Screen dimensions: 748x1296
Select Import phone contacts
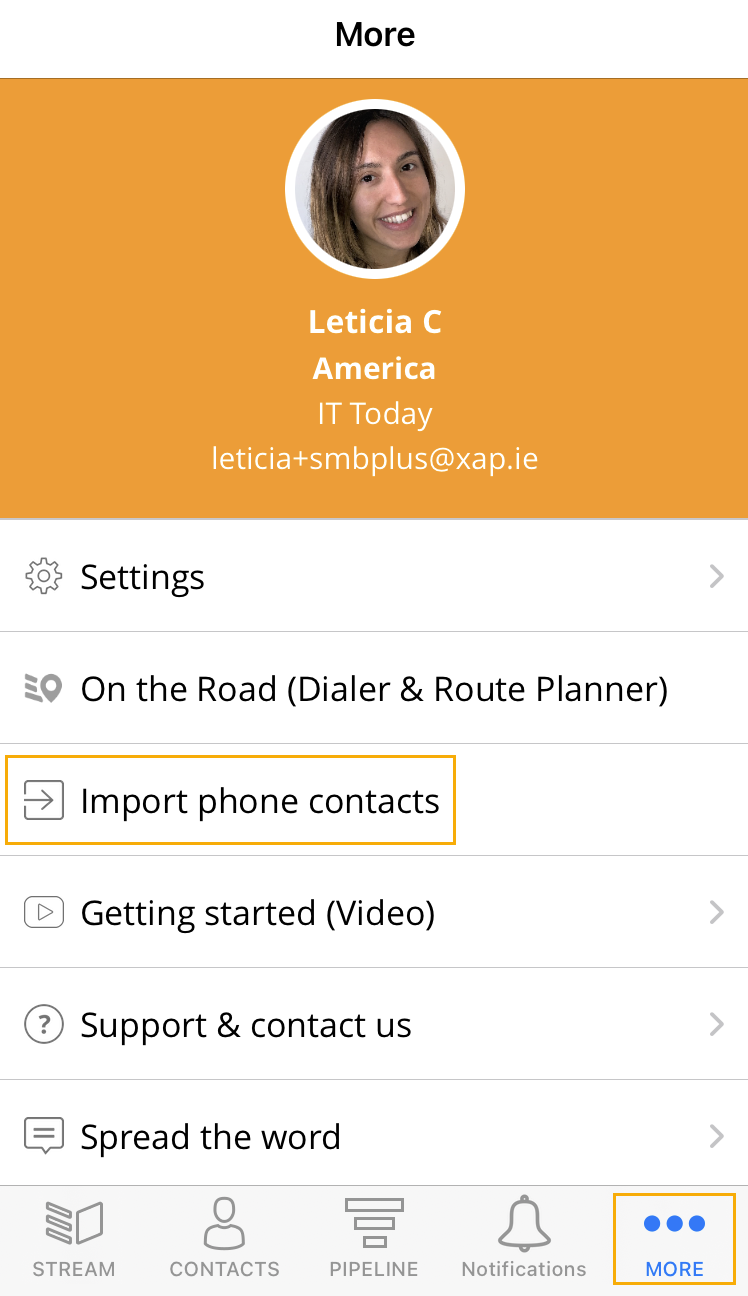tap(374, 800)
